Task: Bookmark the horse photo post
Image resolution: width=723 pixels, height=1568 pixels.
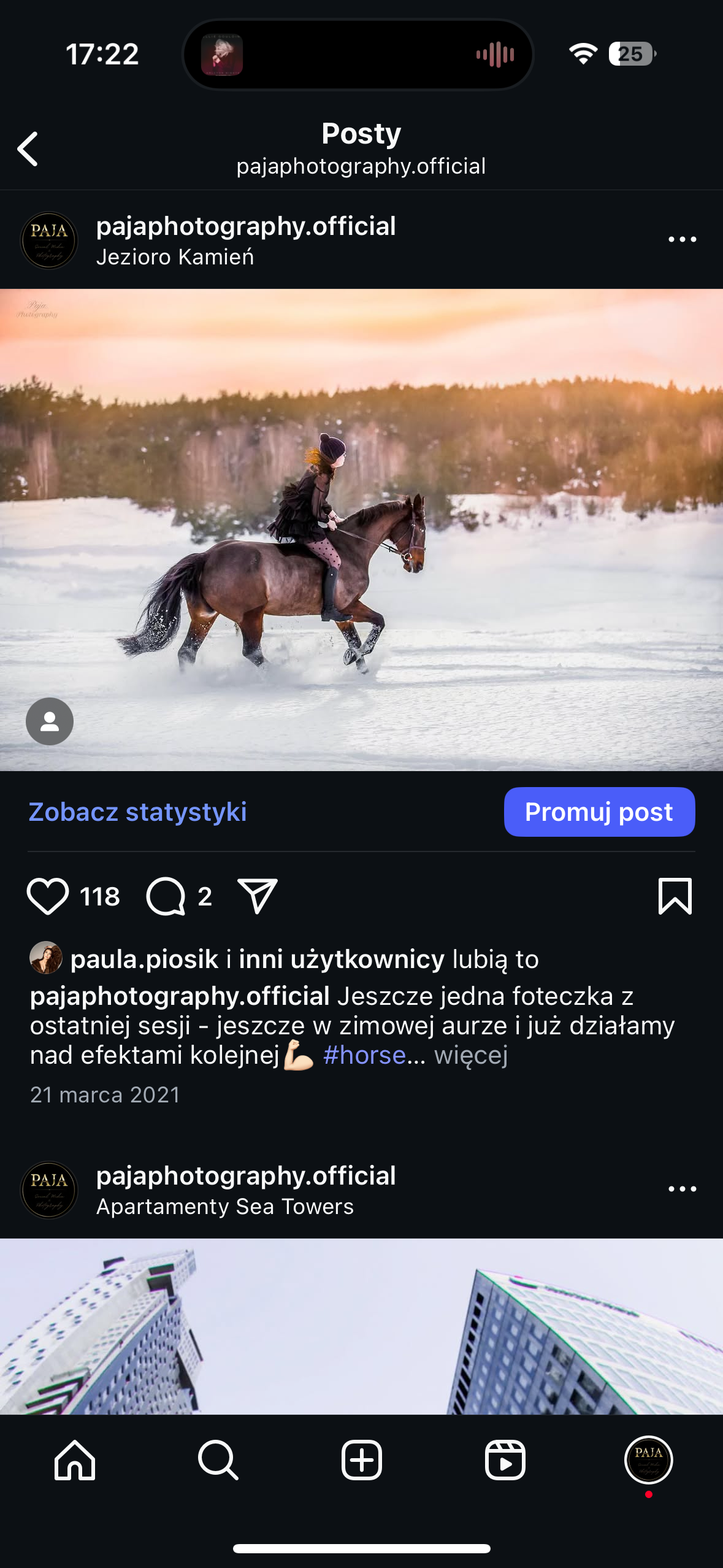Action: (x=675, y=896)
